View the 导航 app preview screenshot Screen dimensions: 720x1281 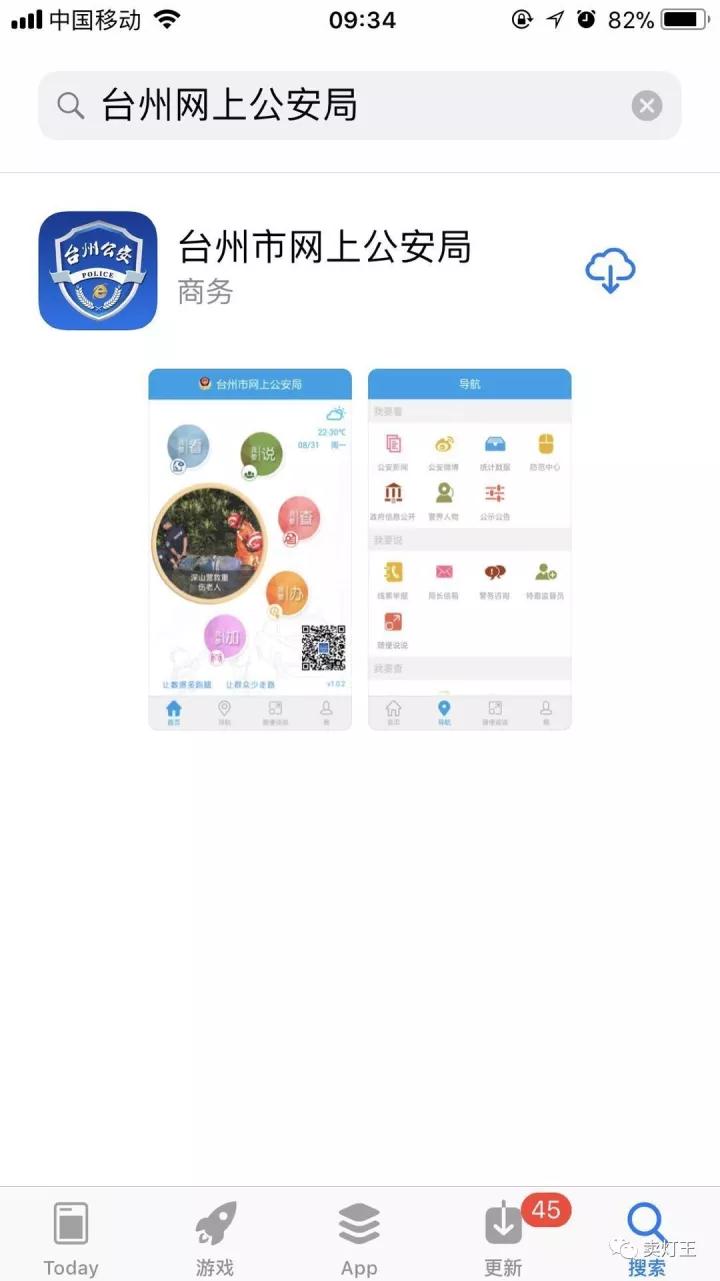(x=470, y=549)
